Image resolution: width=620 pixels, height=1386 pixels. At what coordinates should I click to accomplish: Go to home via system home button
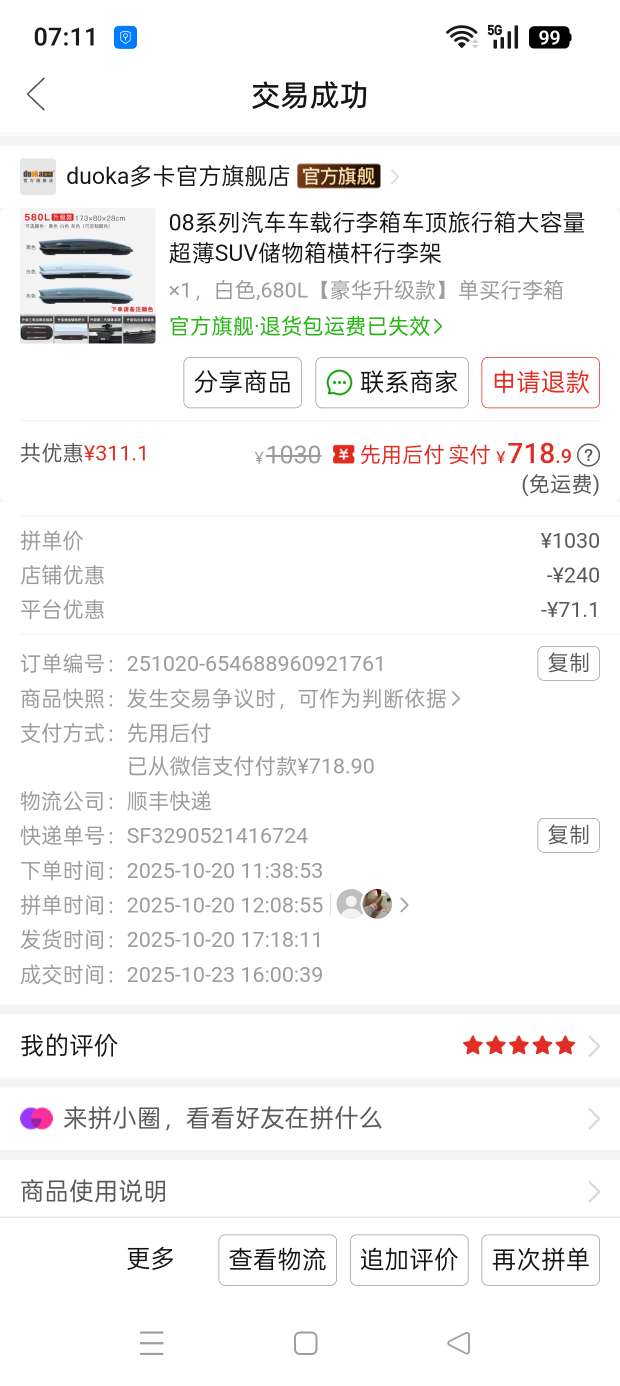(x=306, y=1343)
